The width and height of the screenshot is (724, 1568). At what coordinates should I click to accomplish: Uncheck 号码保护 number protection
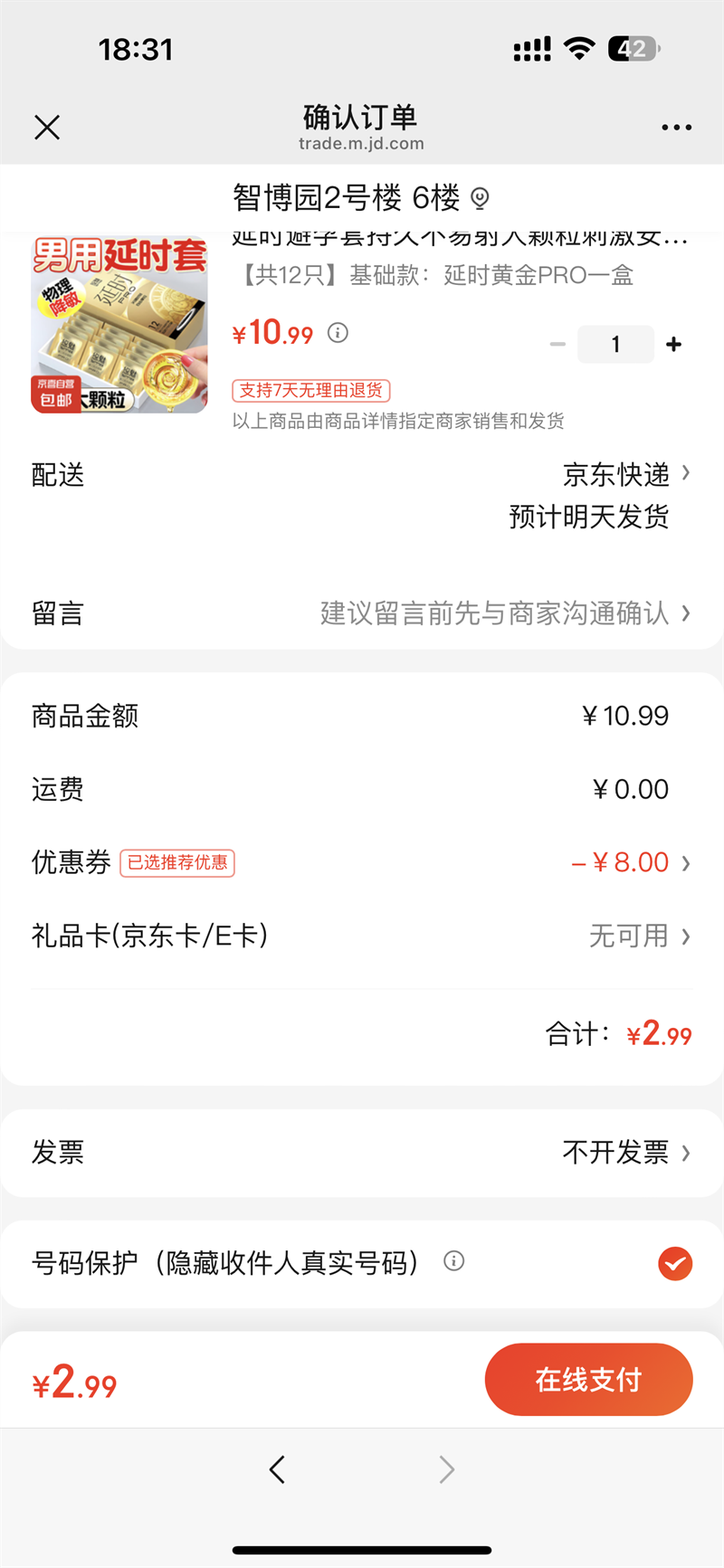click(x=675, y=1263)
